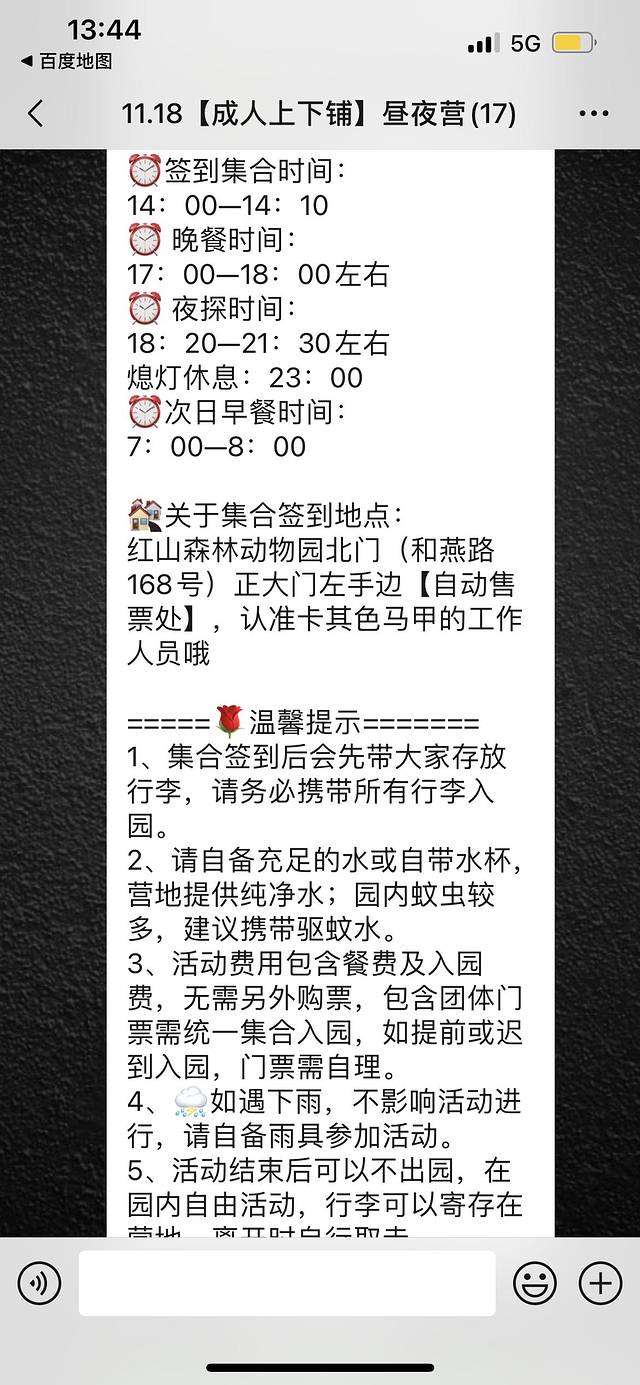
Task: Open the emoji picker
Action: 535,1283
